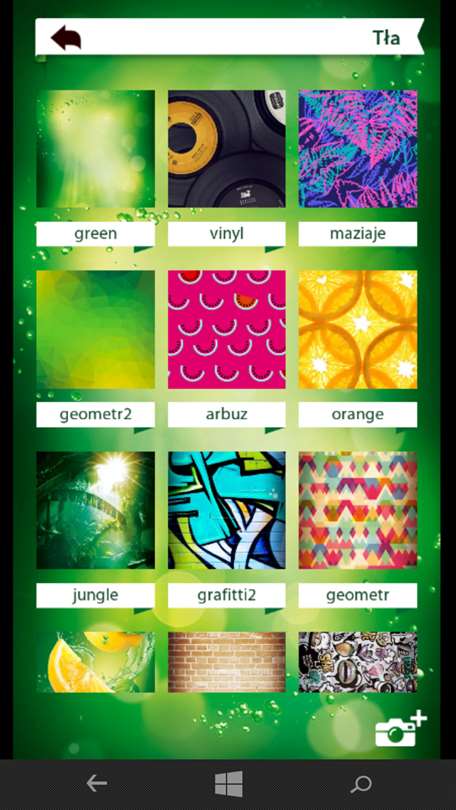Select the lemon splash background

96,662
